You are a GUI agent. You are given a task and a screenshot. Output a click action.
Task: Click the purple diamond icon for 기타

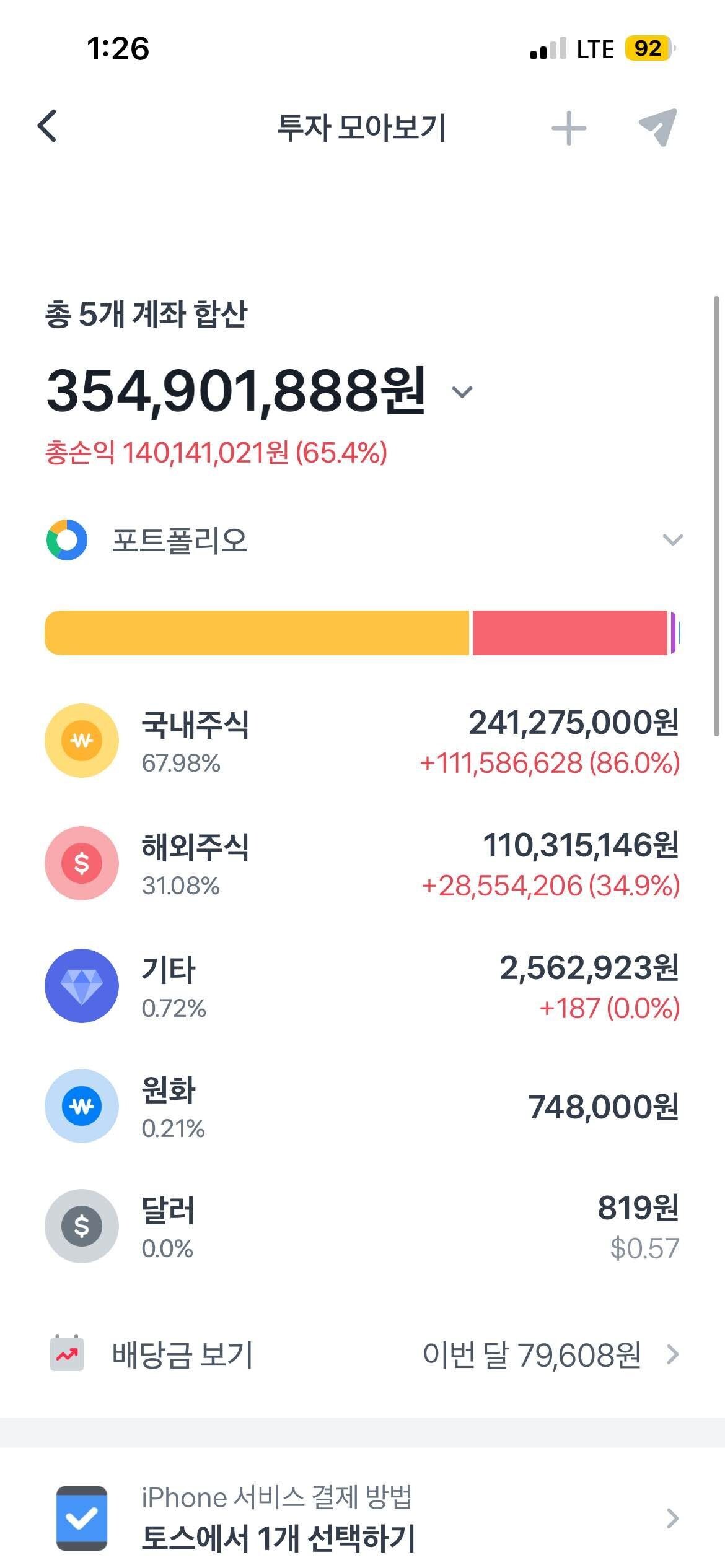click(x=81, y=985)
